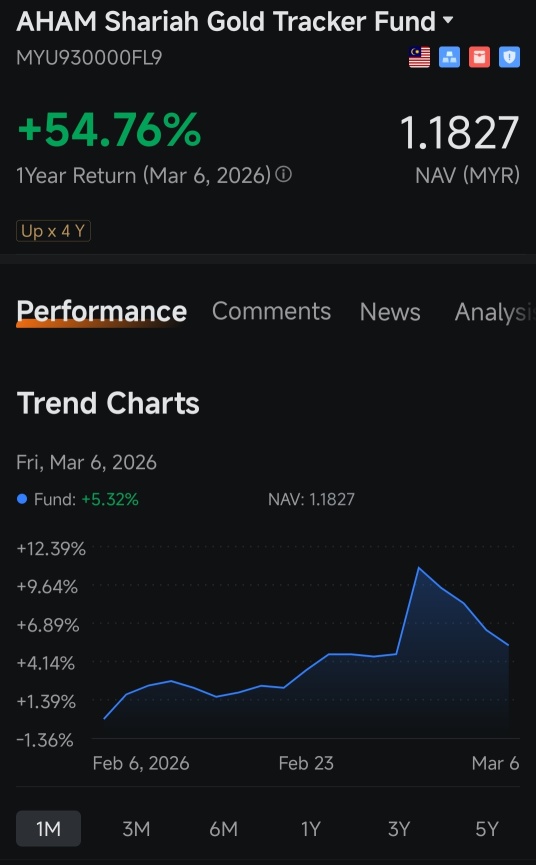Tap the Up x 4 Y tag
536x865 pixels.
(53, 231)
